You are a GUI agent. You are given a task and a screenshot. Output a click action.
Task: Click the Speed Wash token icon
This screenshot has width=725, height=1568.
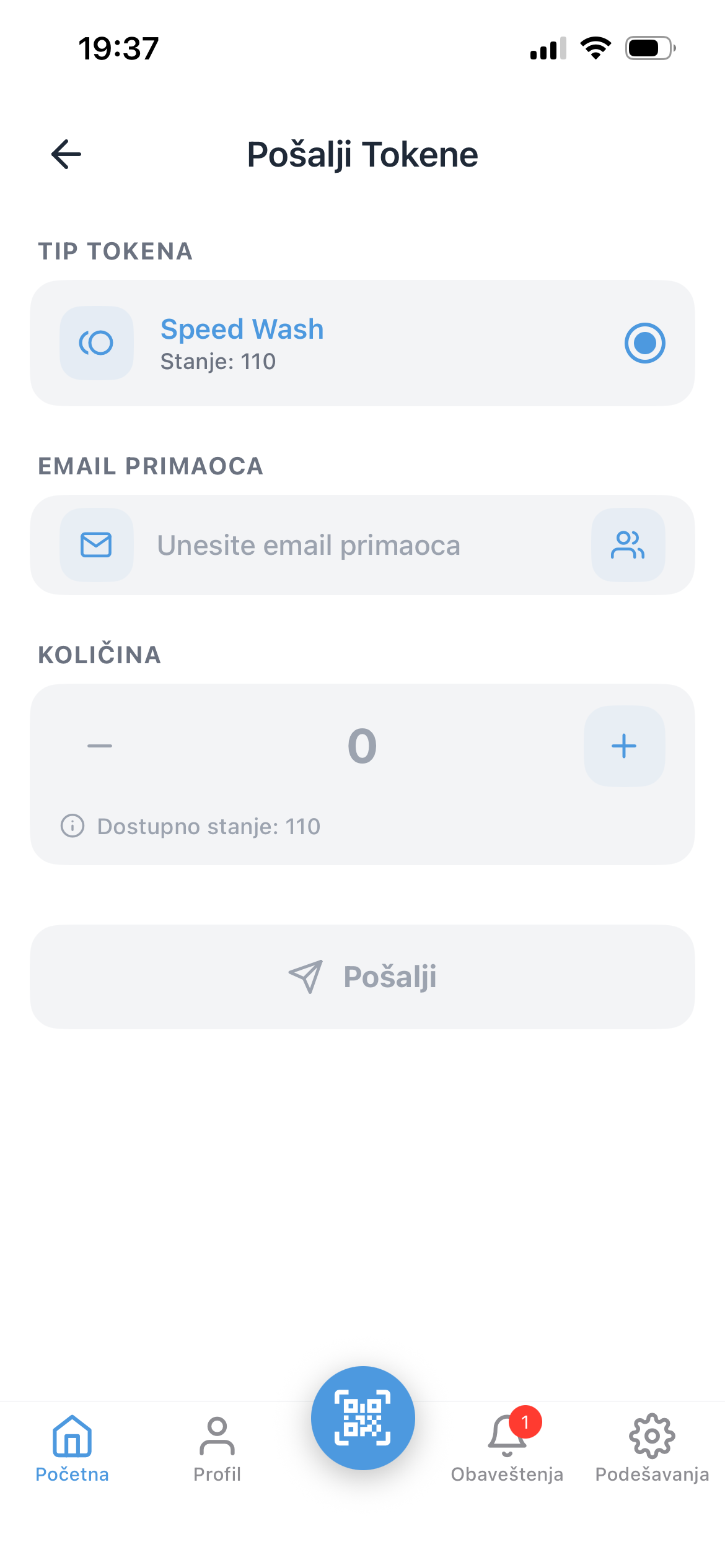[x=96, y=344]
